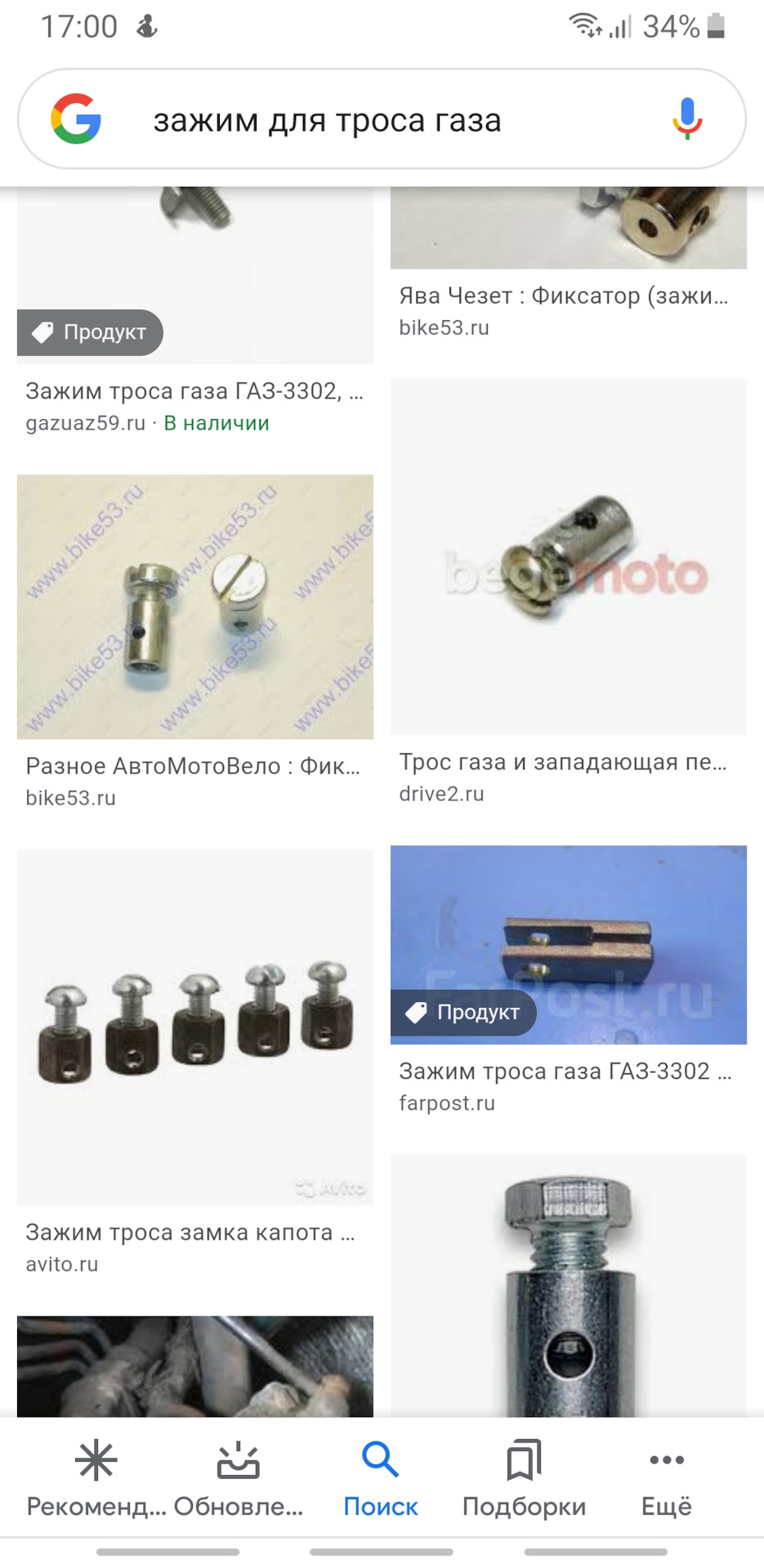Screen dimensions: 764x1568
Task: Open the gazuaz59.ru ГАЗ-3302 clamp result
Action: point(194,391)
